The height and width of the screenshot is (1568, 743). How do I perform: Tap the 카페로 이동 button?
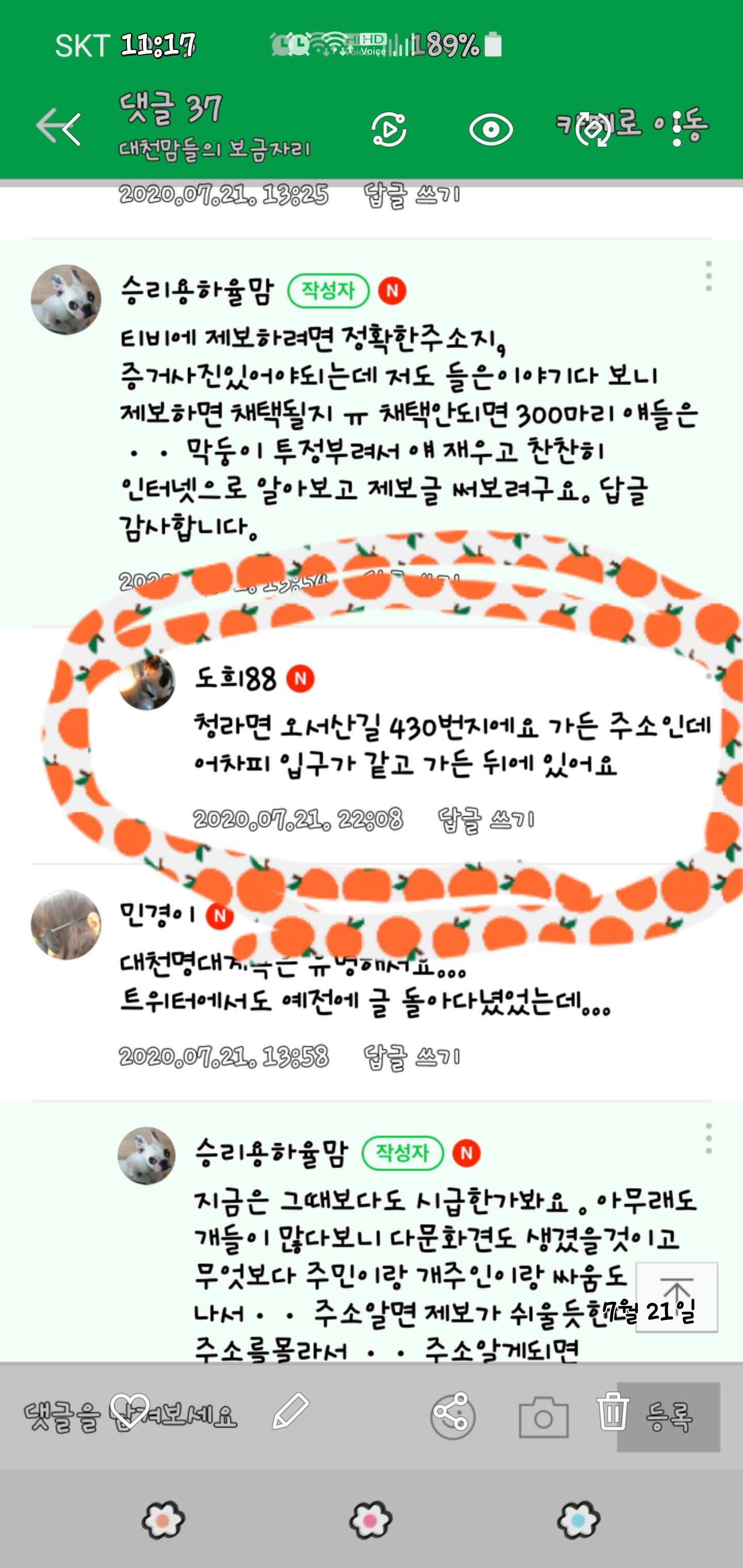point(631,125)
